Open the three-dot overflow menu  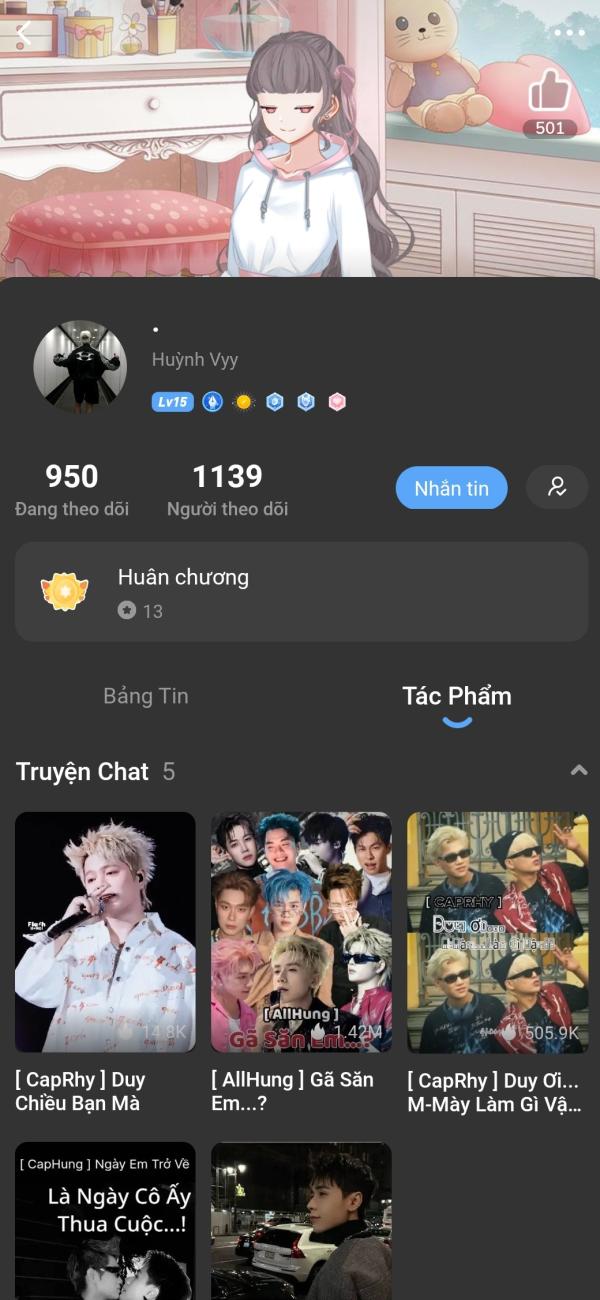(x=569, y=33)
